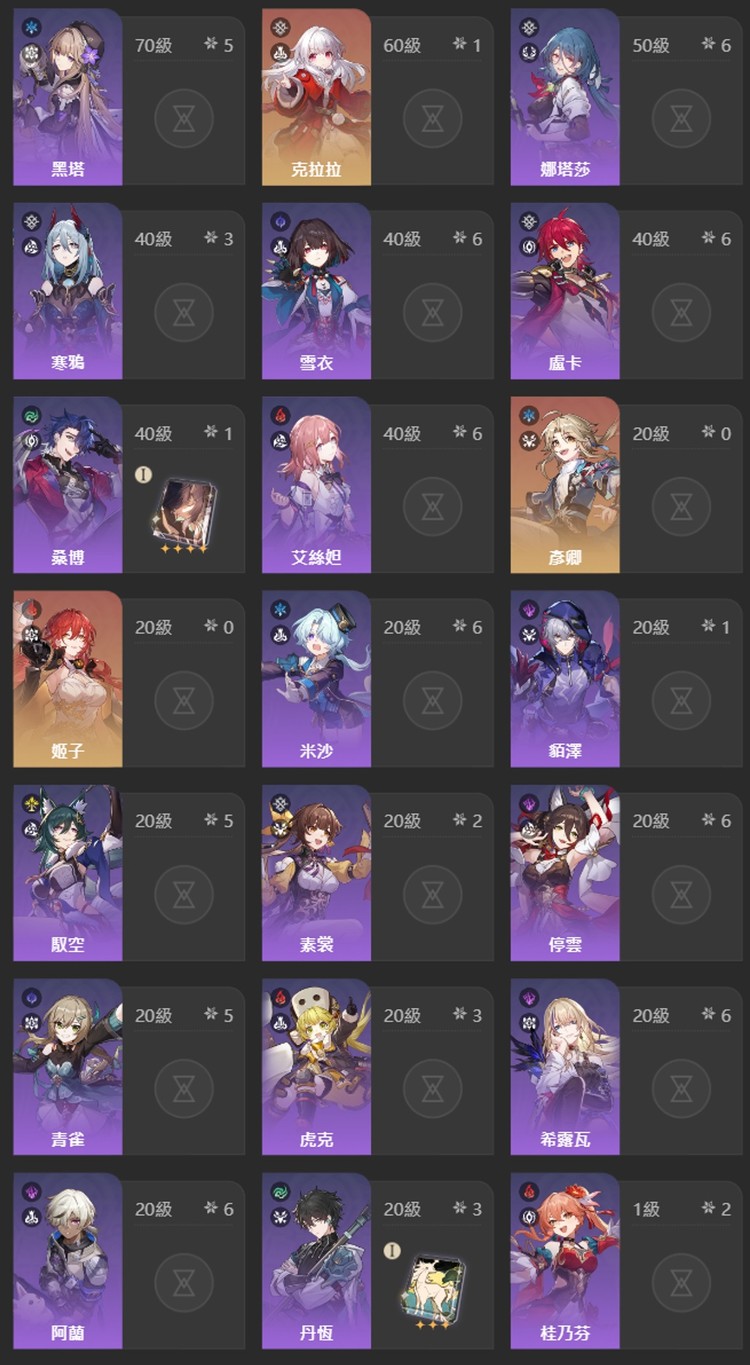Open 克拉拉 character card
This screenshot has height=1365, width=750.
click(316, 97)
